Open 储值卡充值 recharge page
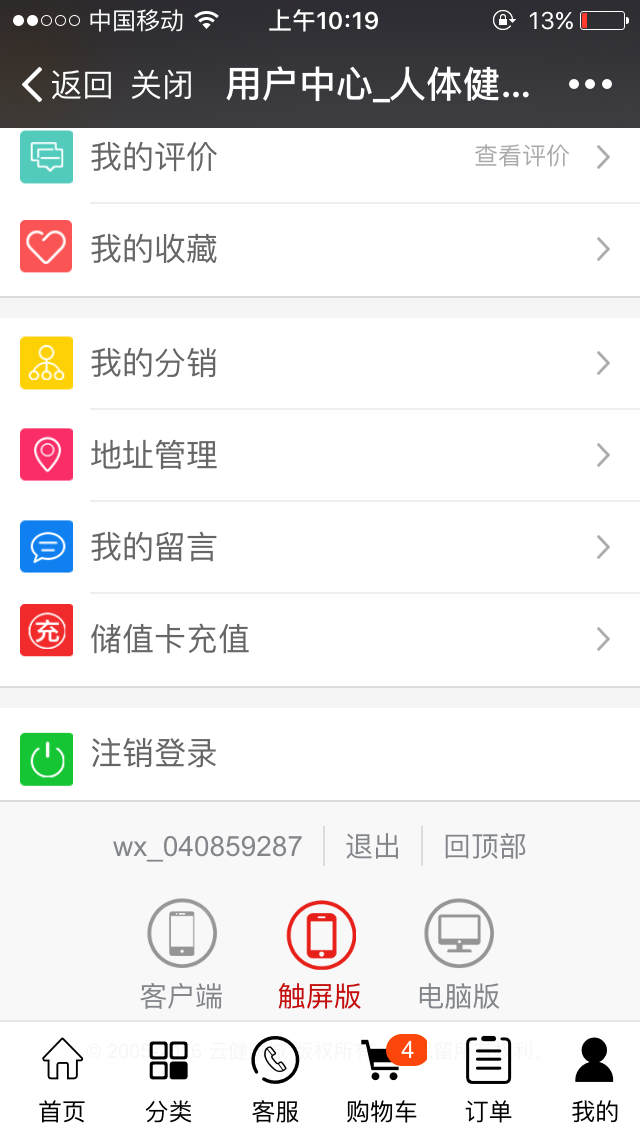 (x=320, y=639)
